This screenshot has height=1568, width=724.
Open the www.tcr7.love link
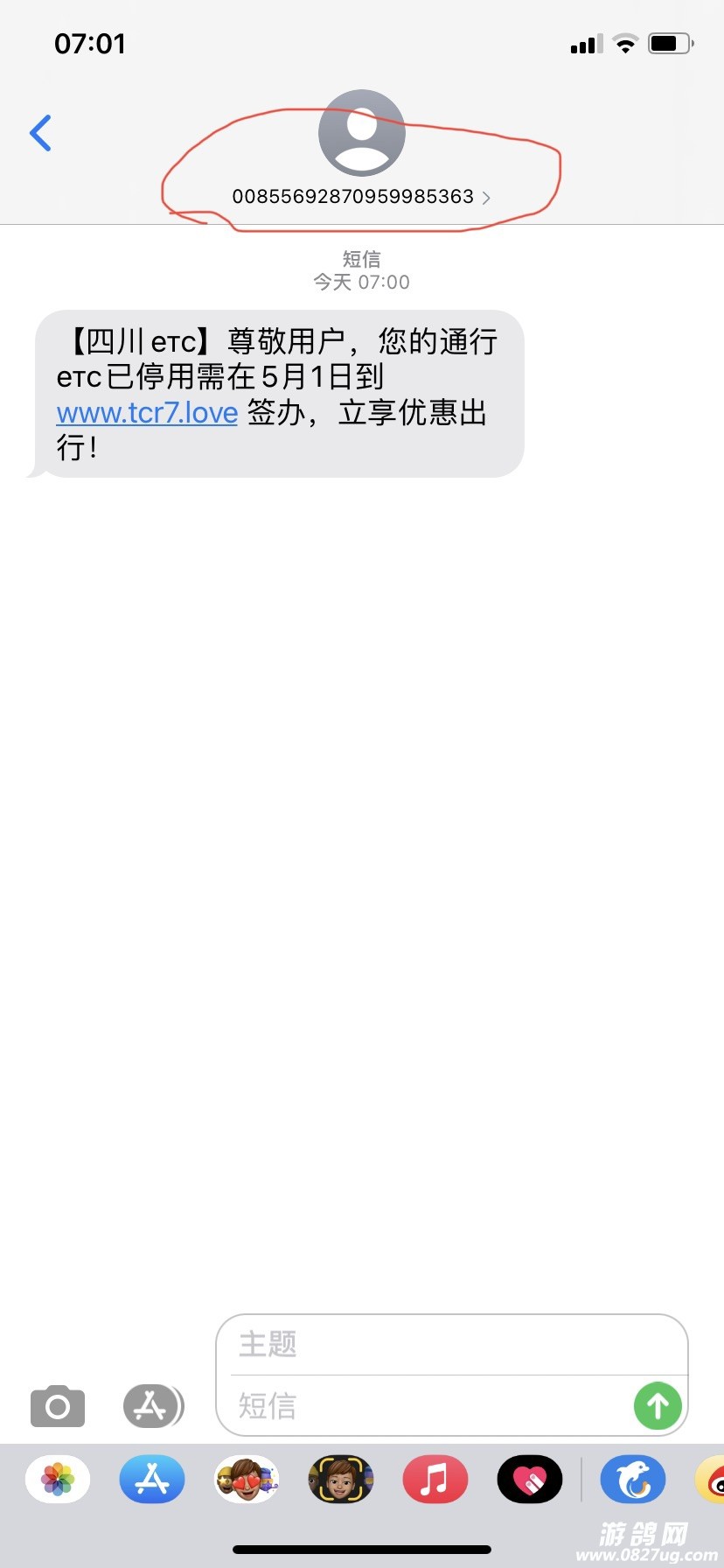coord(147,412)
